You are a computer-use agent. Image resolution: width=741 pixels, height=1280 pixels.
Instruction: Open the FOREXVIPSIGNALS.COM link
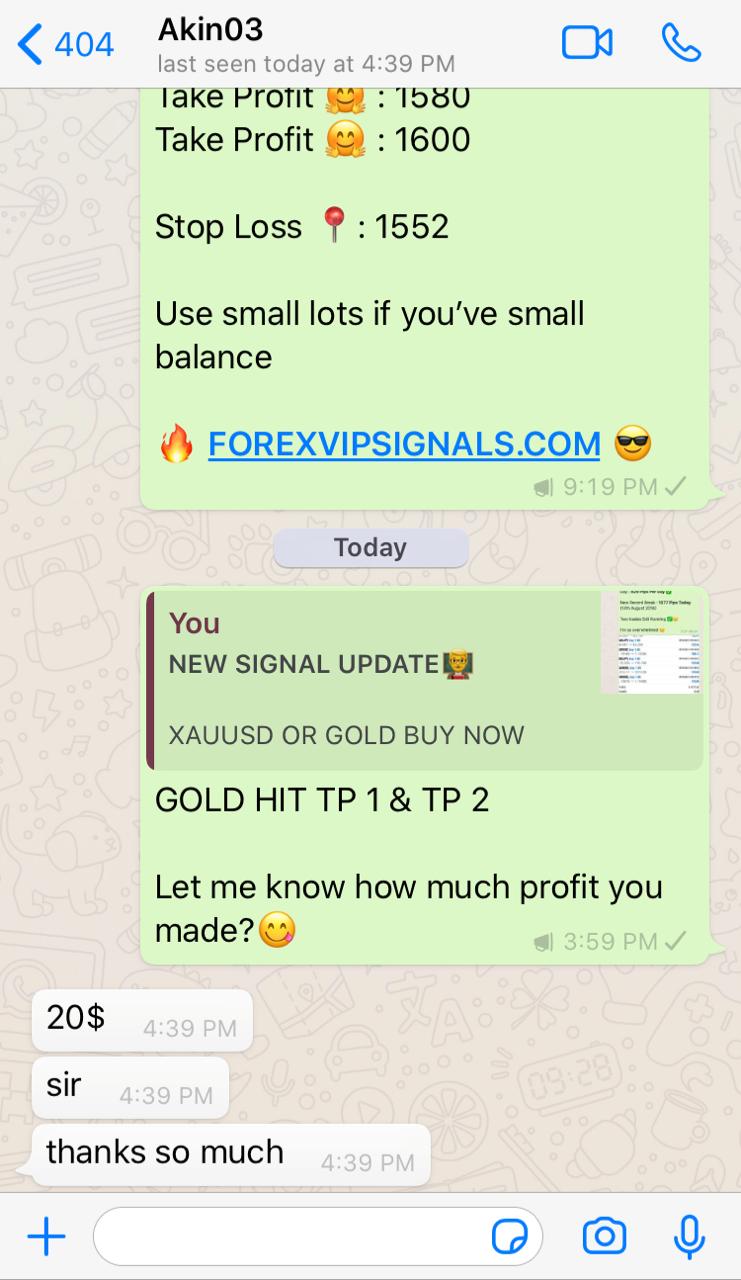(x=404, y=443)
